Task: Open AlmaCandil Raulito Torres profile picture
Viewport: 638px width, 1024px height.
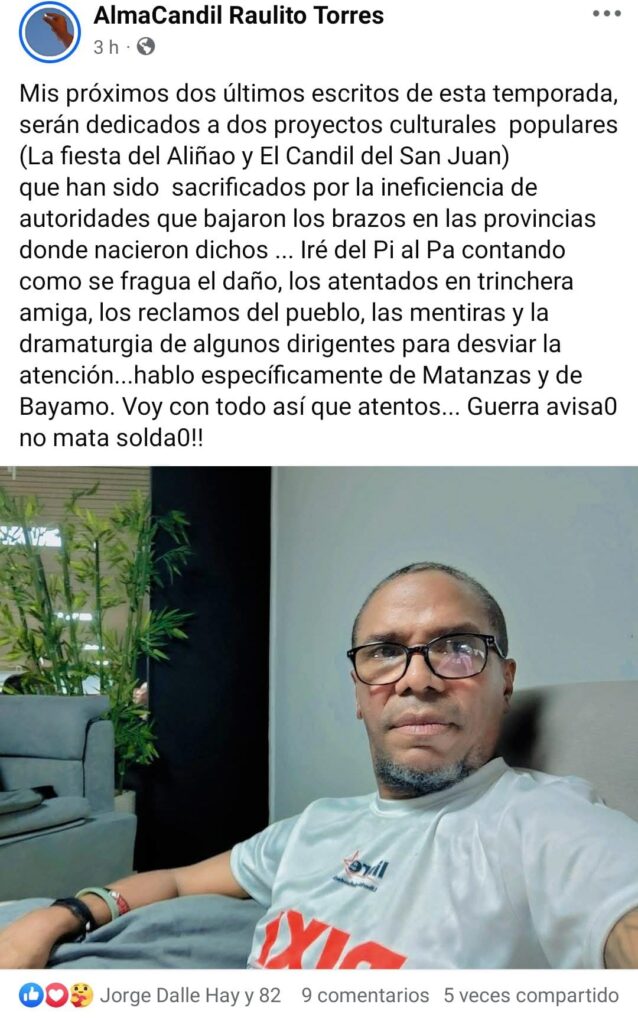Action: pyautogui.click(x=49, y=32)
